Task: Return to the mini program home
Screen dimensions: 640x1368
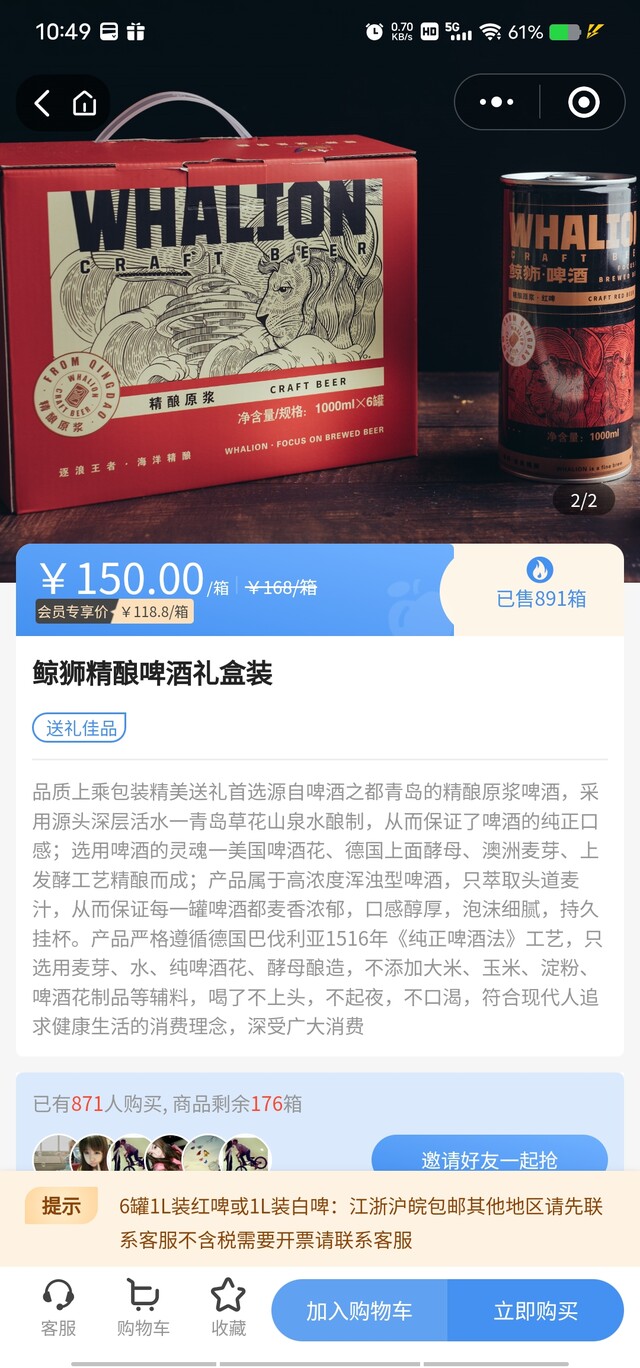Action: tap(84, 103)
